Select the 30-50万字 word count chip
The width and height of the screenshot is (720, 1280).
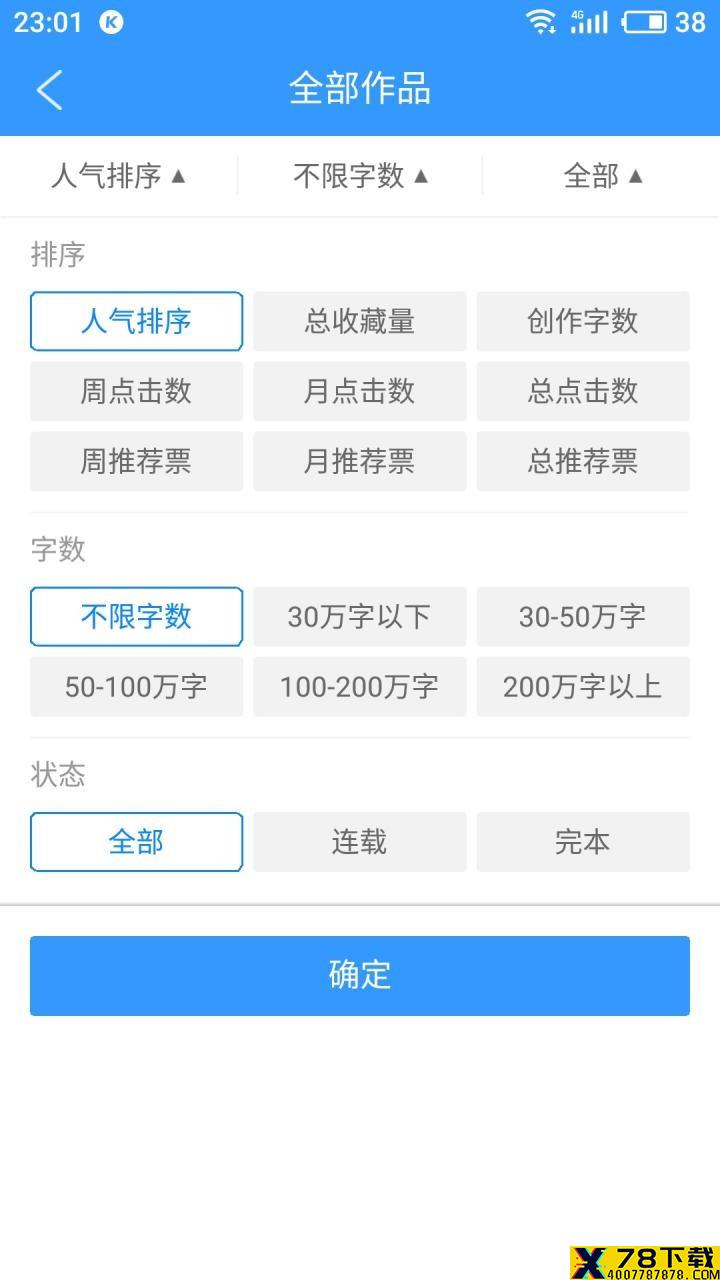coord(583,617)
